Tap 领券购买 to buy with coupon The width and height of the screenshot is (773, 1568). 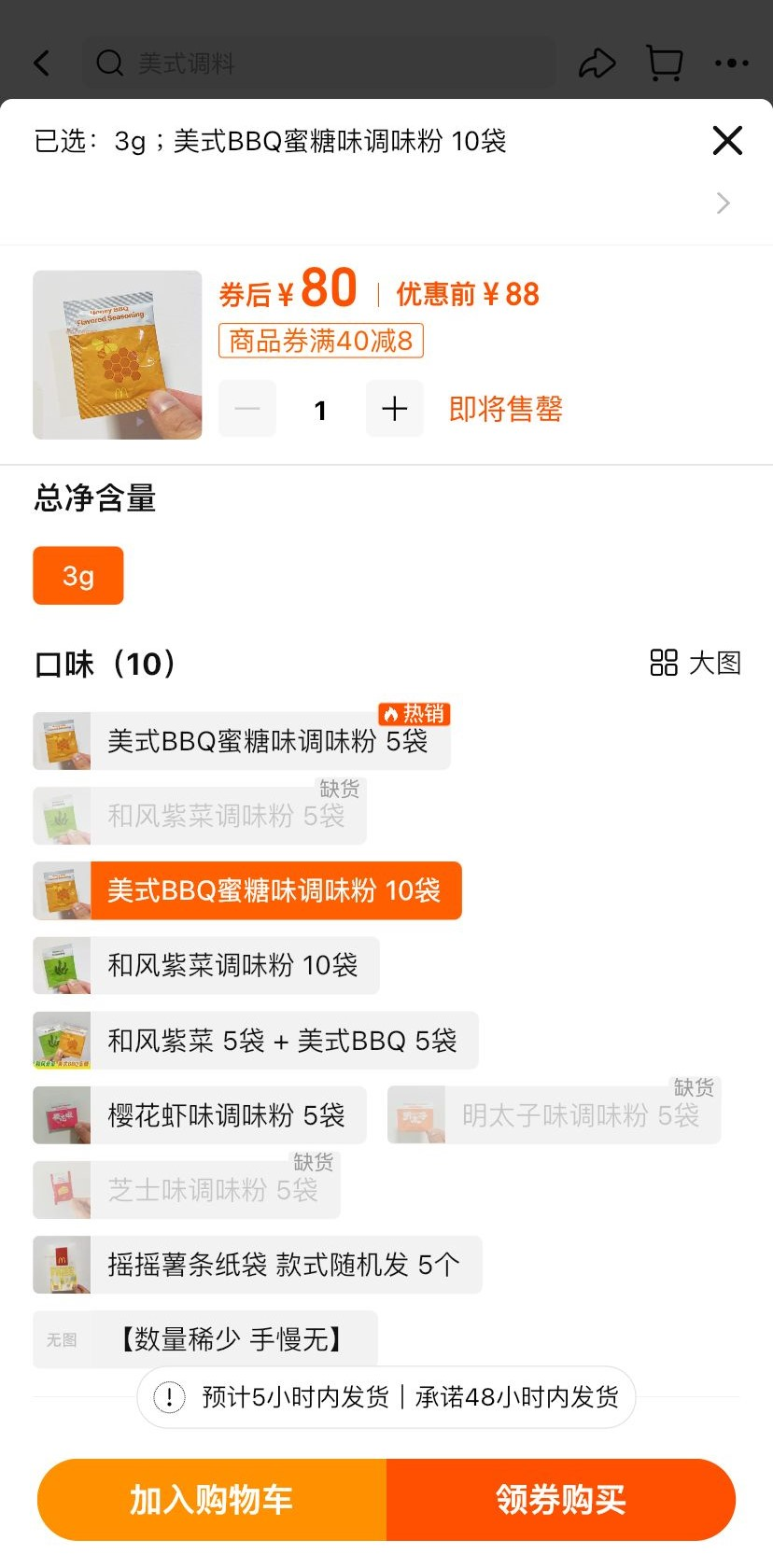560,1500
